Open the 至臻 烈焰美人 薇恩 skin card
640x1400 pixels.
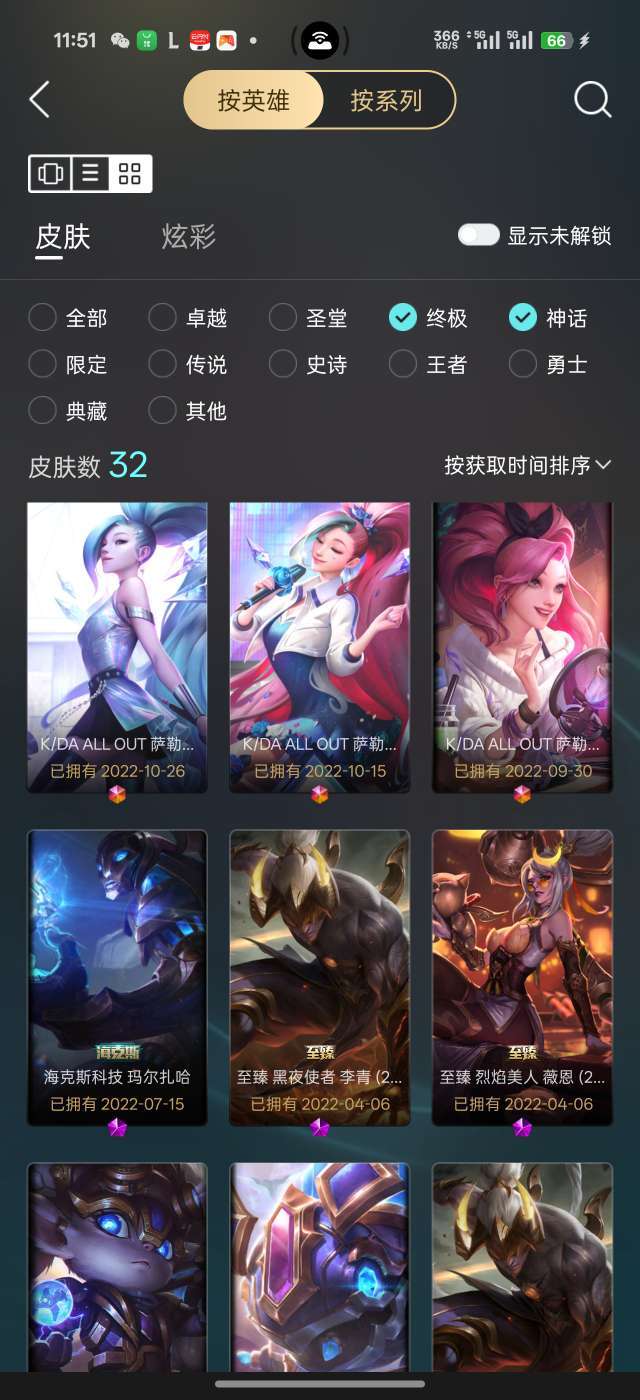(522, 978)
